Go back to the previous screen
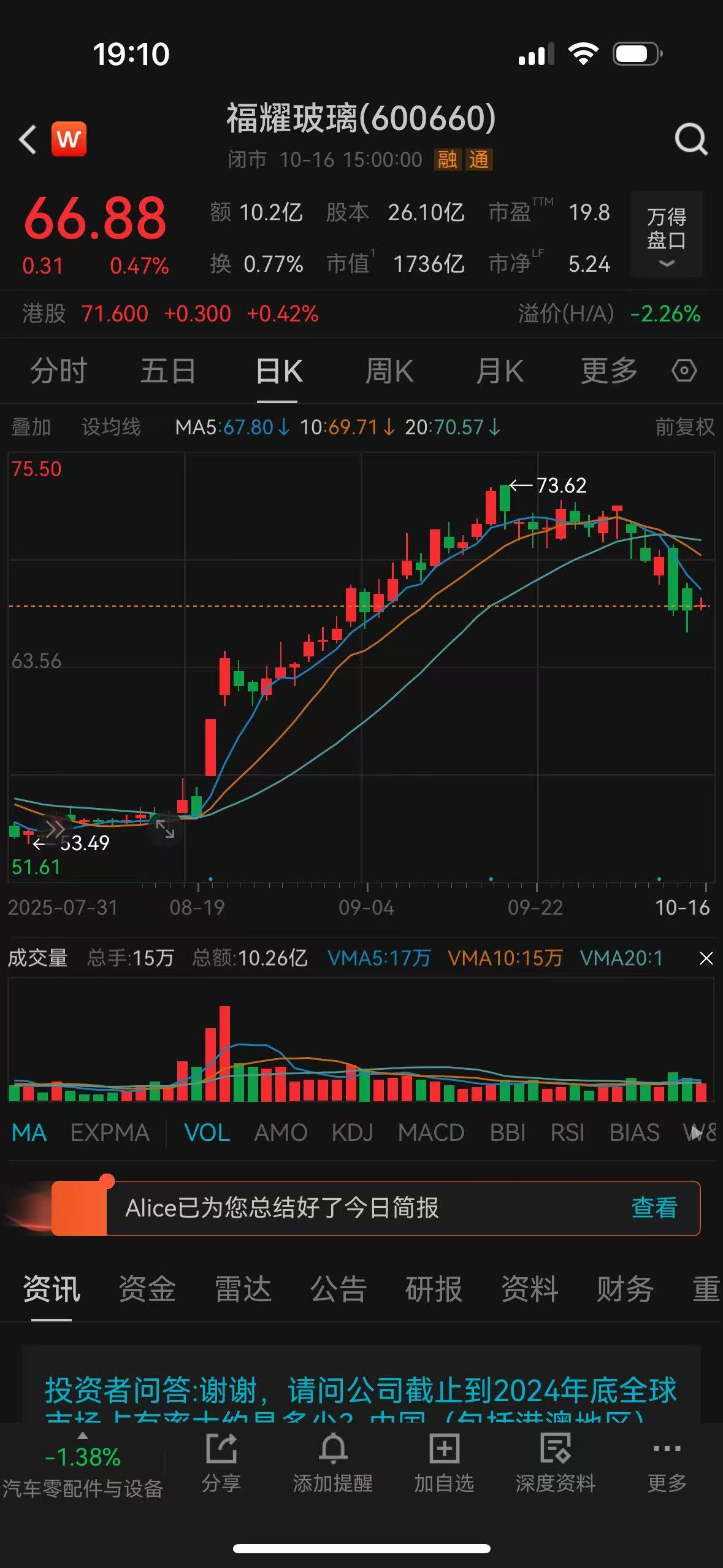This screenshot has width=723, height=1568. click(x=28, y=140)
